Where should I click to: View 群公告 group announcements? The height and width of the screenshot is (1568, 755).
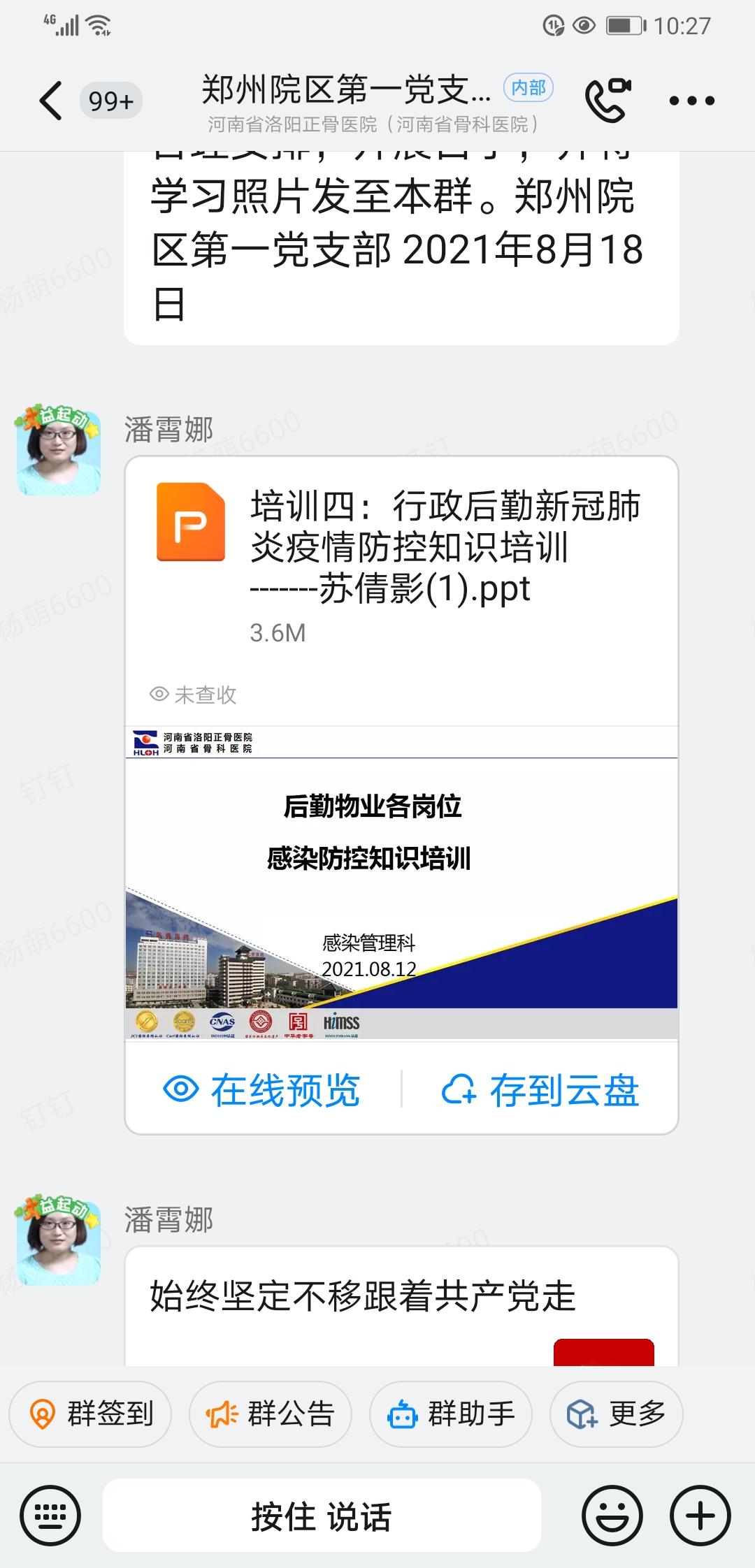click(x=270, y=1414)
